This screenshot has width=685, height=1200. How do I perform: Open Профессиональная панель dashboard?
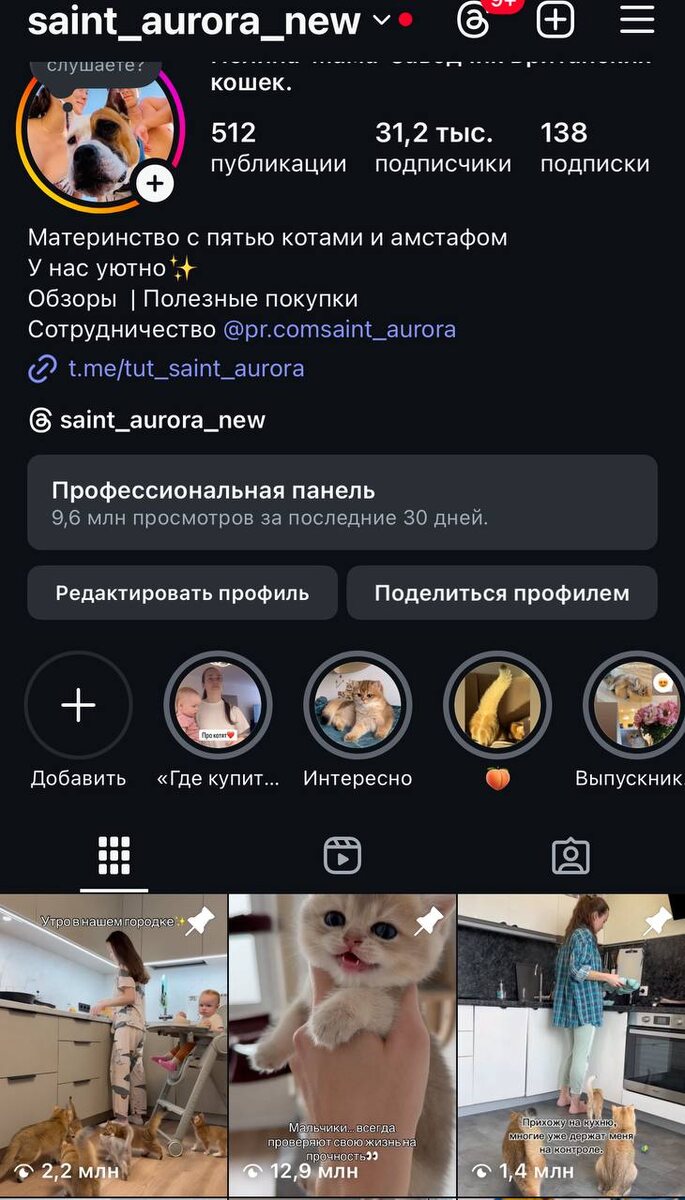click(x=342, y=503)
